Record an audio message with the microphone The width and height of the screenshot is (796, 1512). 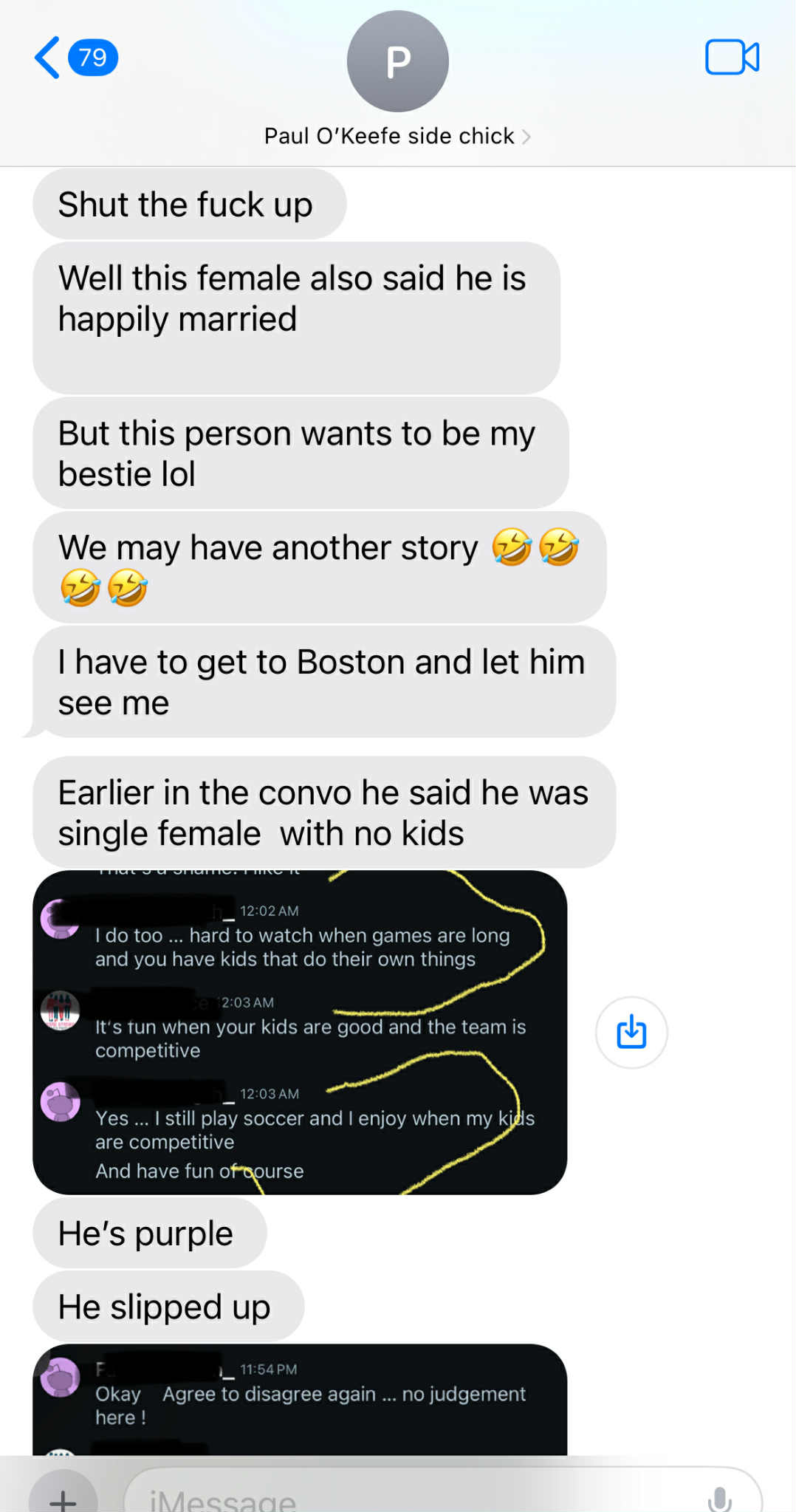[x=719, y=1499]
